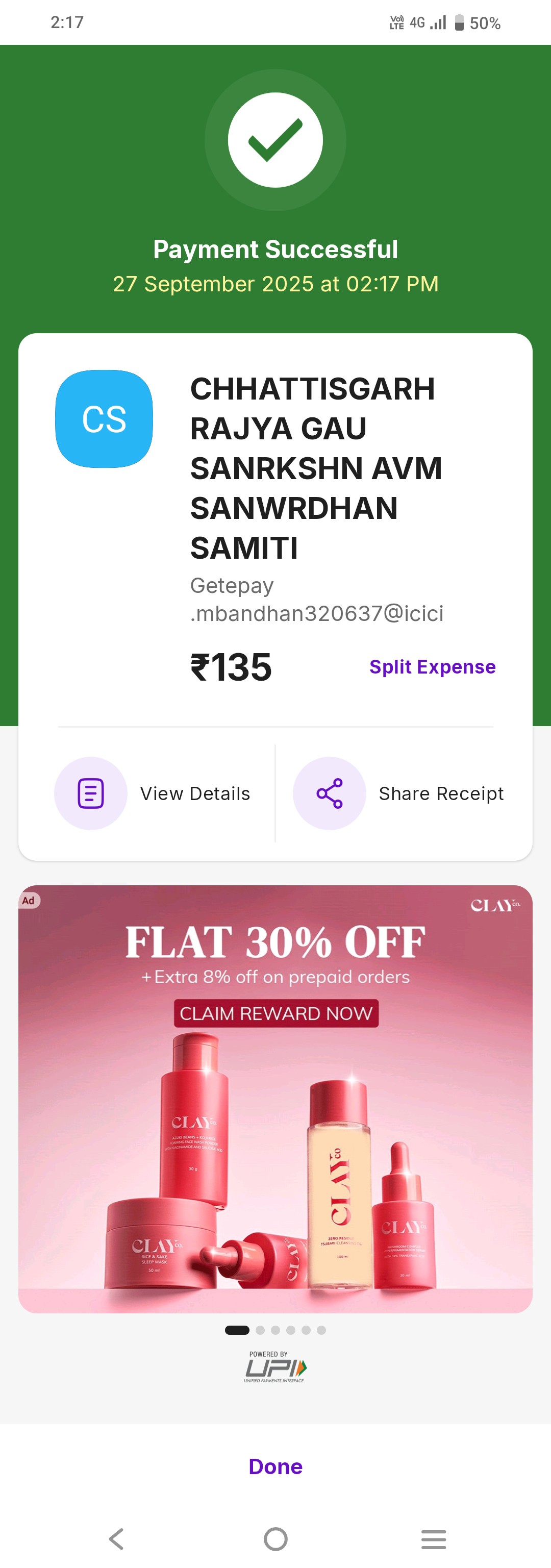This screenshot has width=551, height=1568.
Task: Go to the phone's home screen
Action: click(275, 1539)
